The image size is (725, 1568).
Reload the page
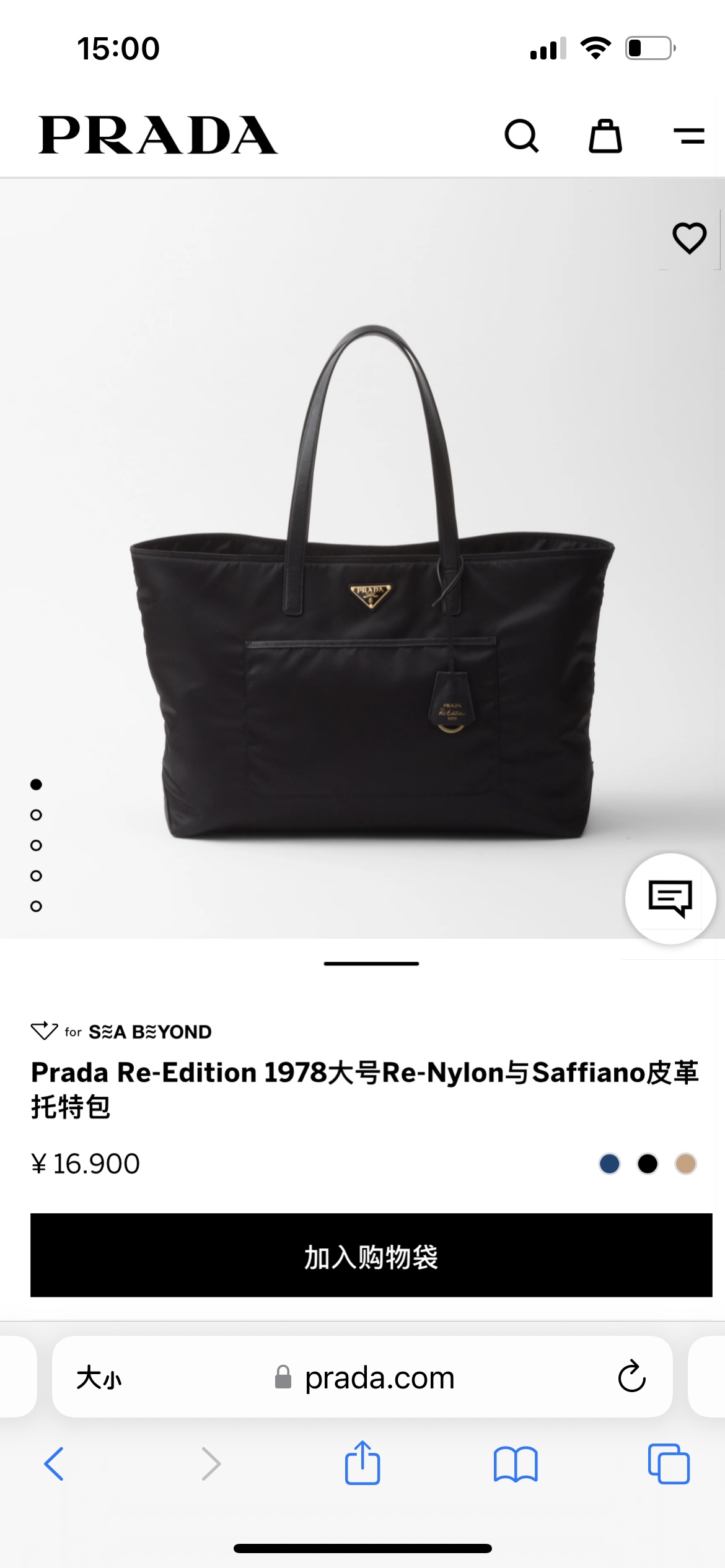tap(631, 1377)
